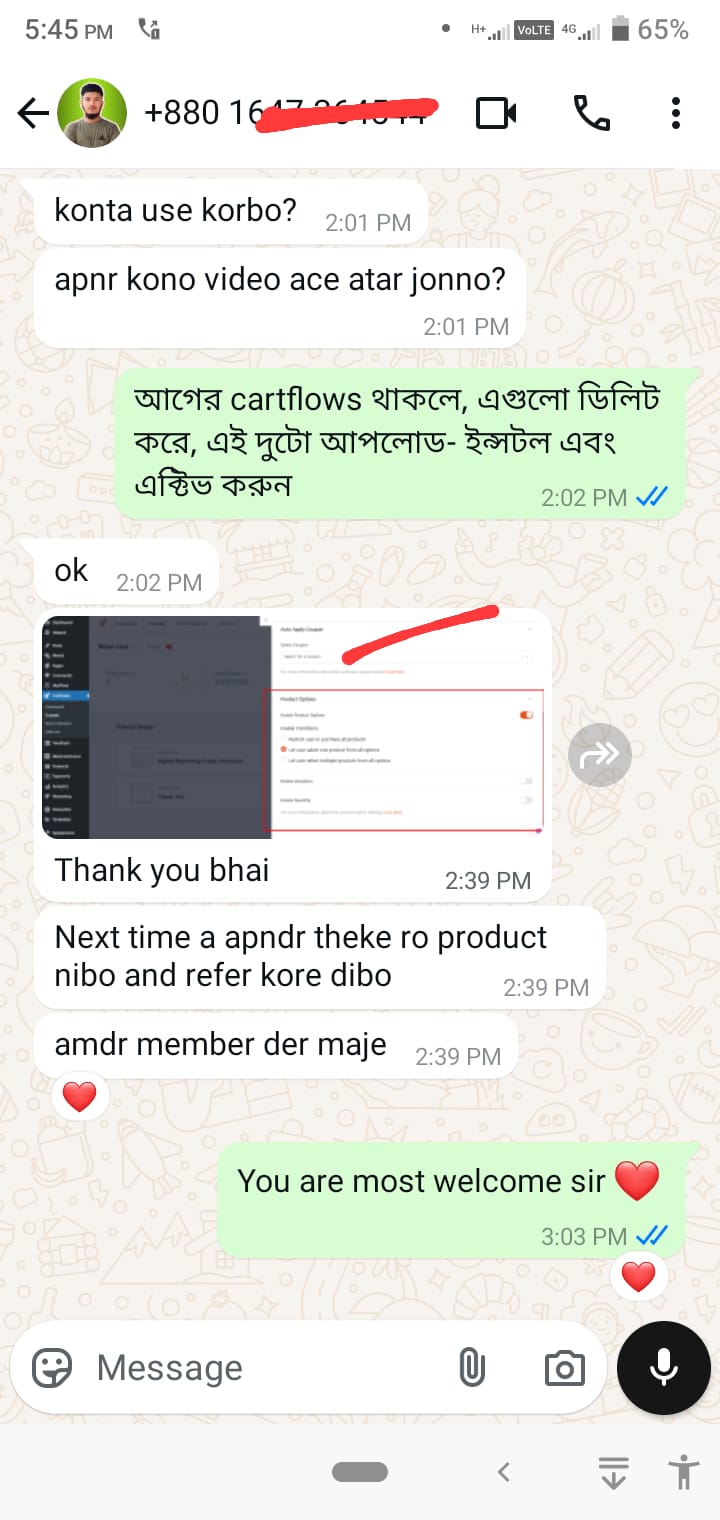
Task: Open the accessibility shortcut button
Action: (684, 1472)
